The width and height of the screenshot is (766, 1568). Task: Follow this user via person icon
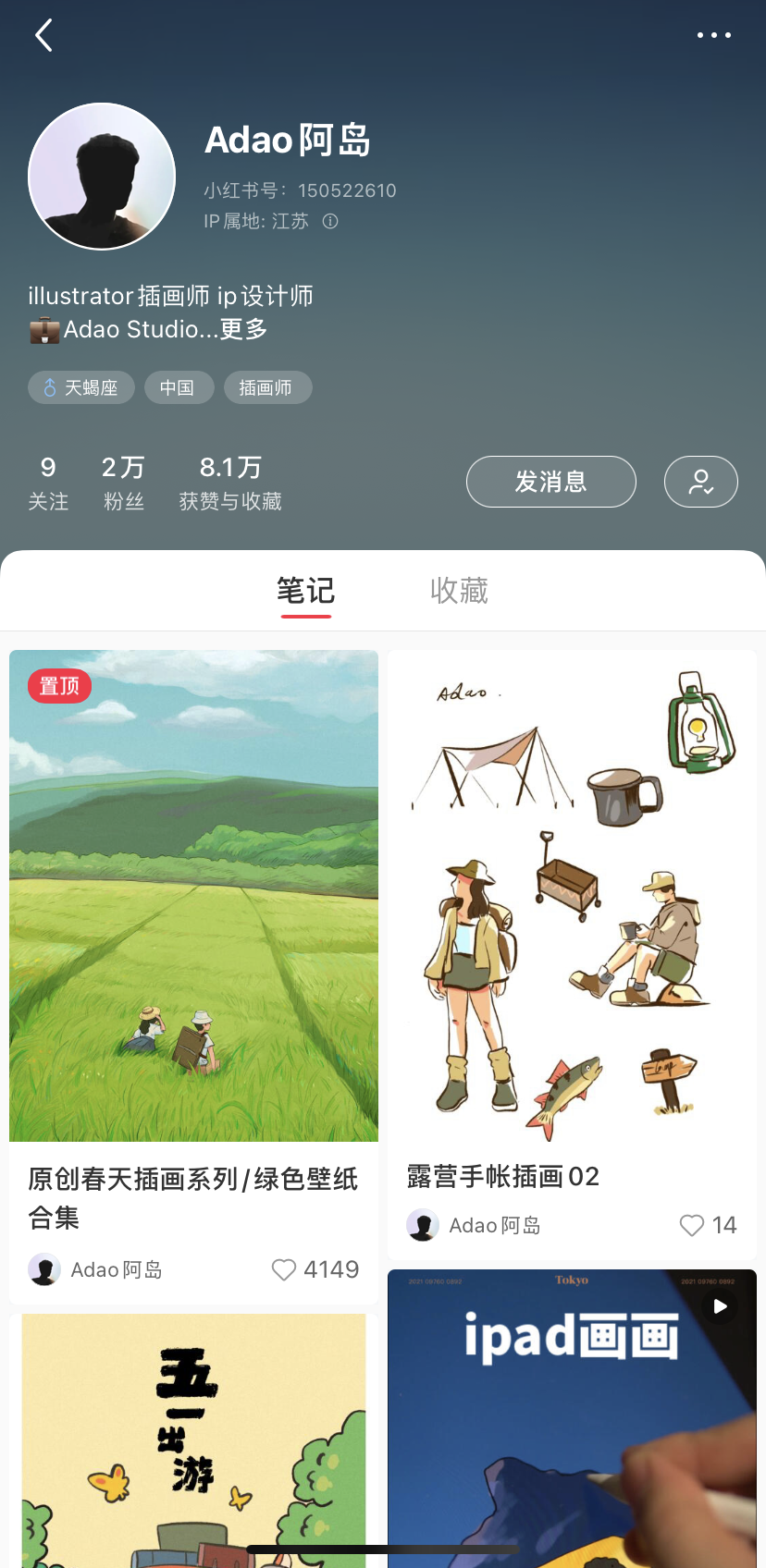(x=700, y=482)
